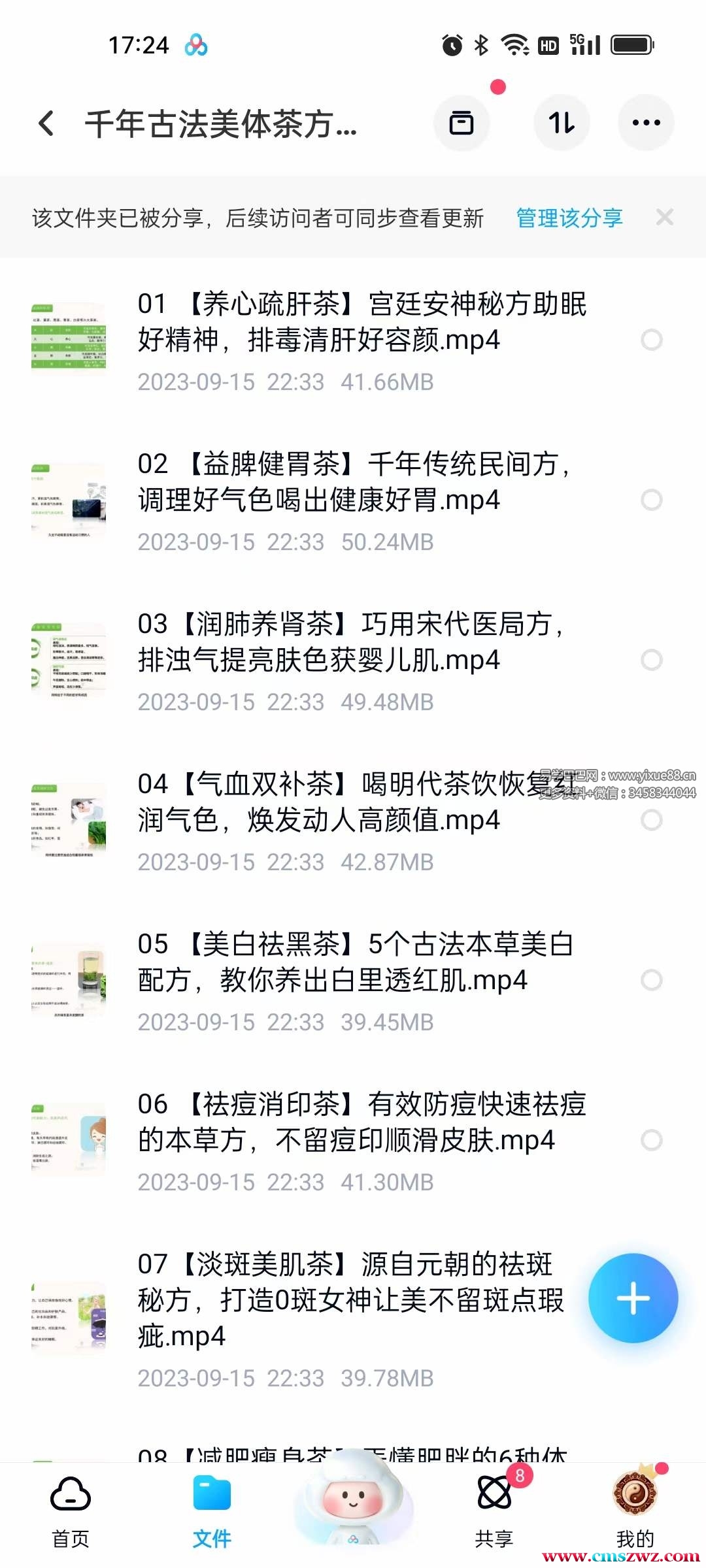Select the checkbox for 02 益脾健胃茶
Viewport: 706px width, 1568px height.
point(651,500)
